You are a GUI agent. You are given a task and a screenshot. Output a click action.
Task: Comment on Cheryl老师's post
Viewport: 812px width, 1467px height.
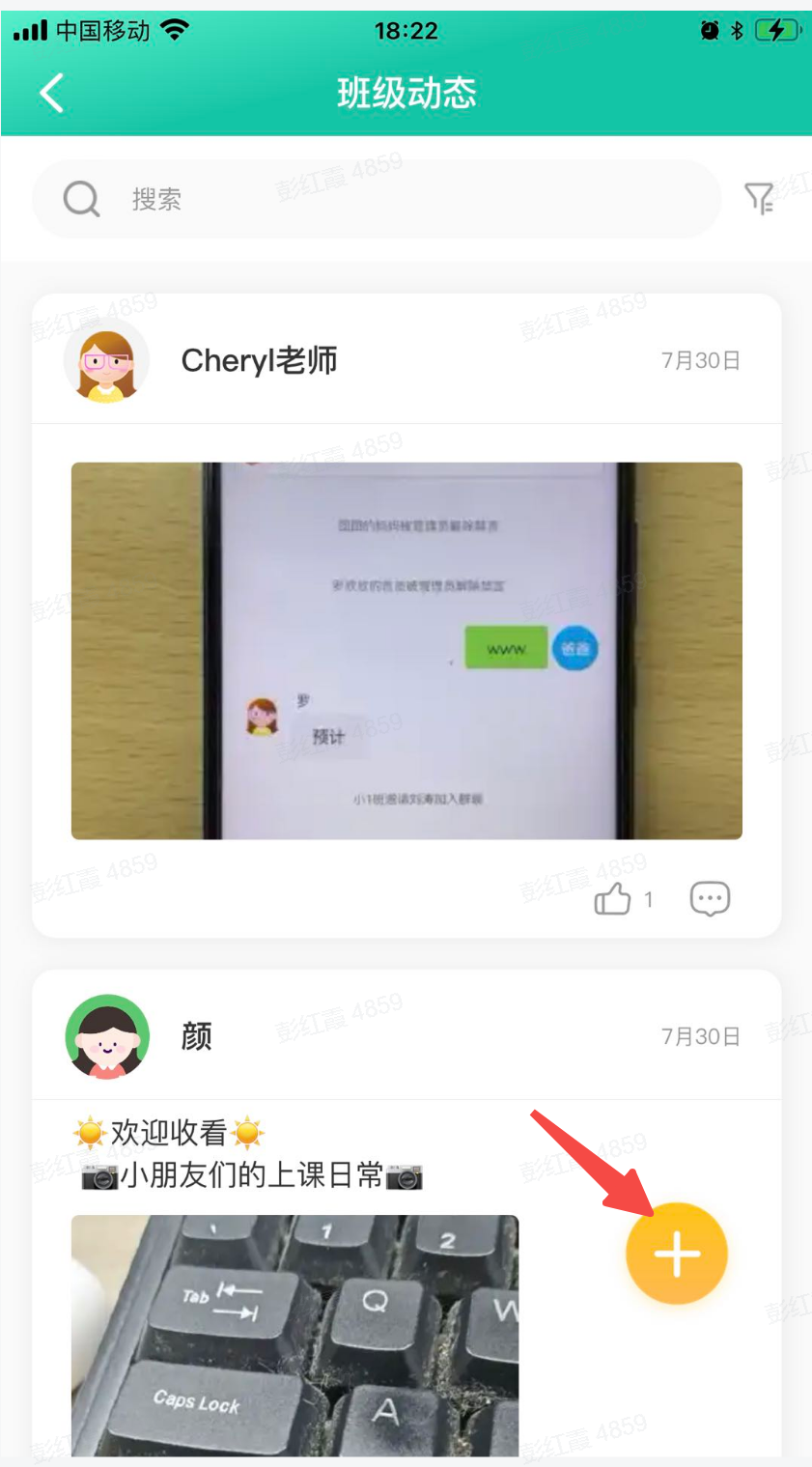point(710,899)
